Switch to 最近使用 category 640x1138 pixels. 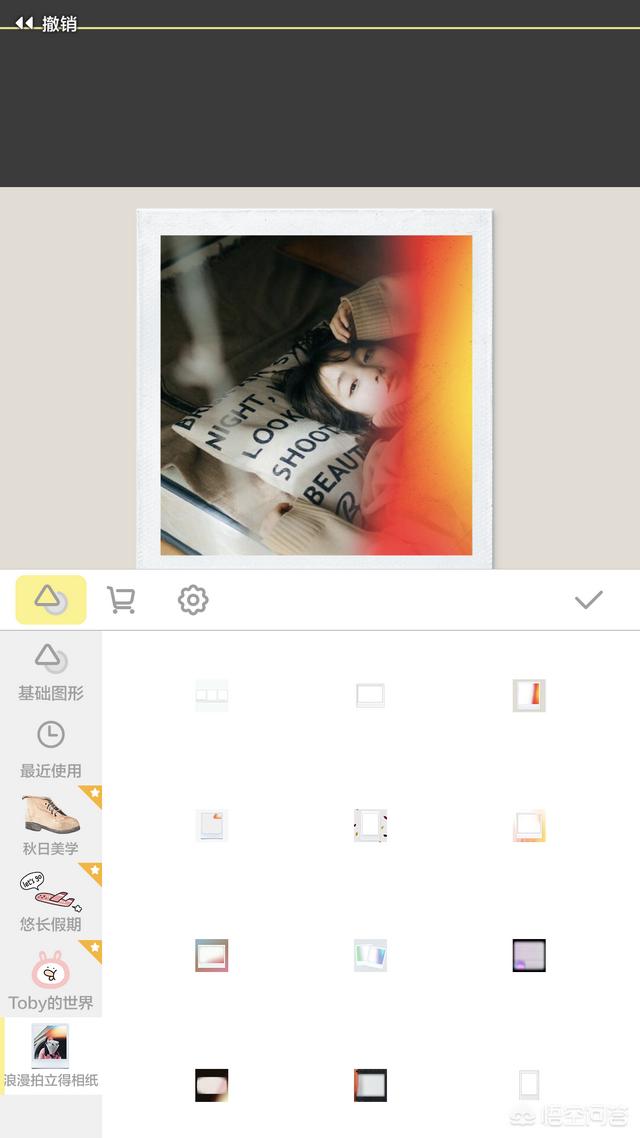tap(50, 748)
